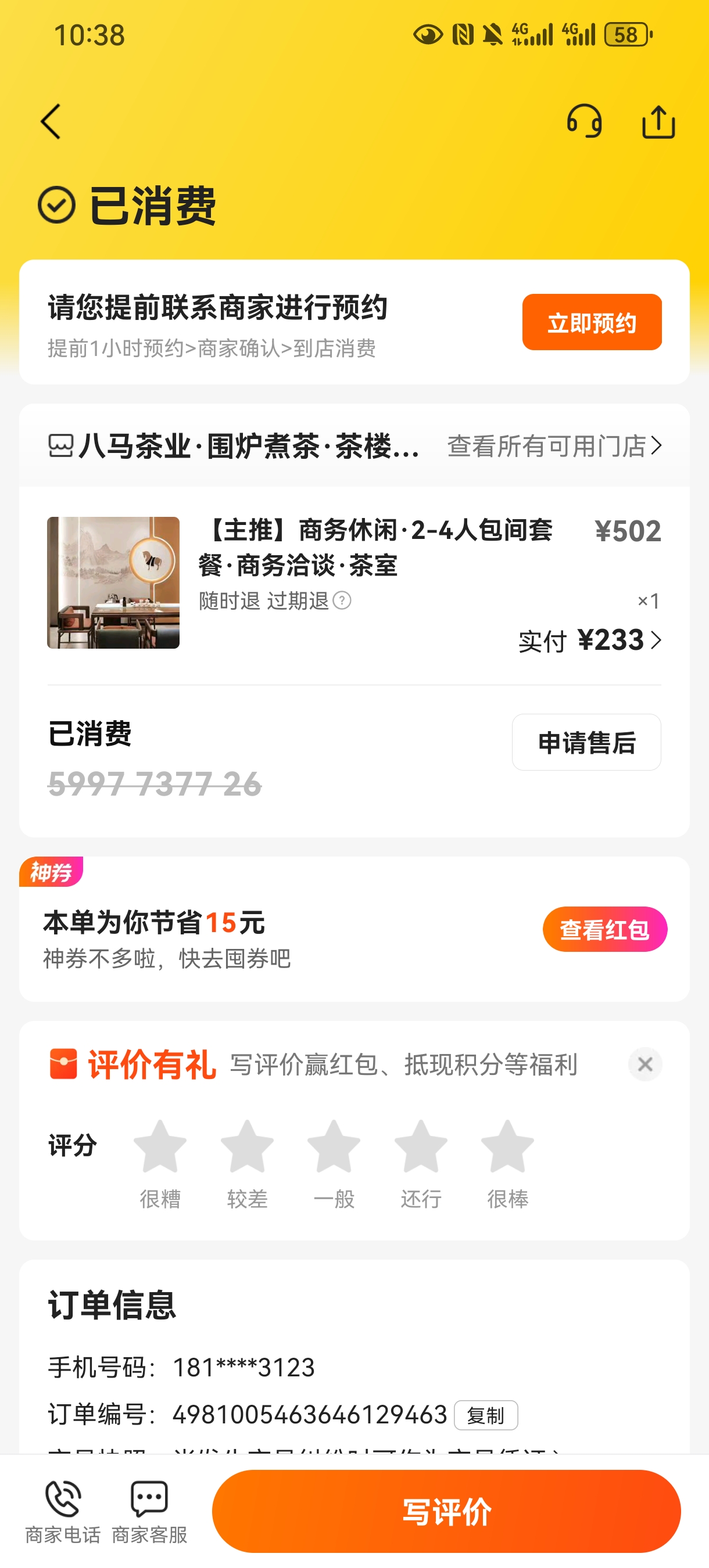709x1568 pixels.
Task: Tap 写评价 to write a review
Action: (446, 1512)
